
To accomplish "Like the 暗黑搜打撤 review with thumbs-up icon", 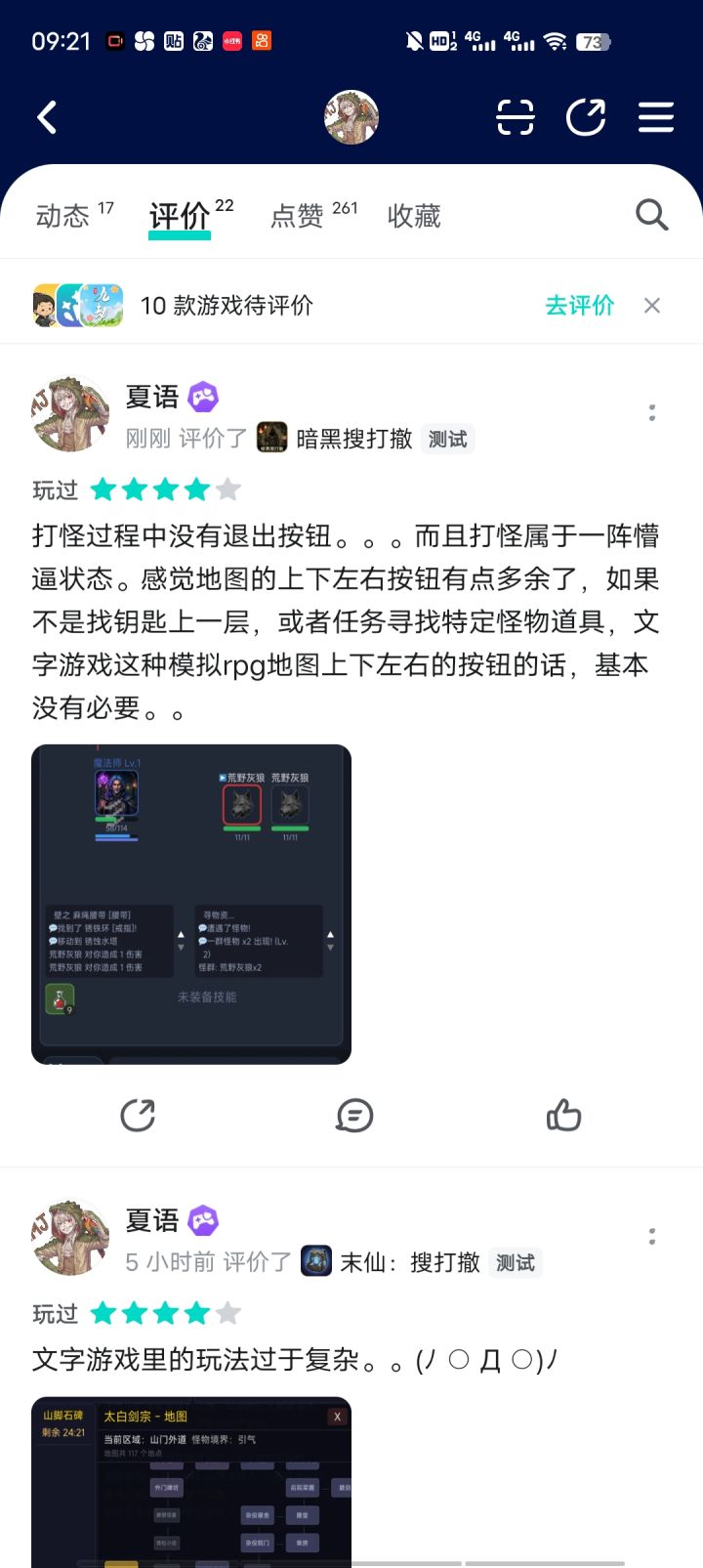I will [564, 1115].
